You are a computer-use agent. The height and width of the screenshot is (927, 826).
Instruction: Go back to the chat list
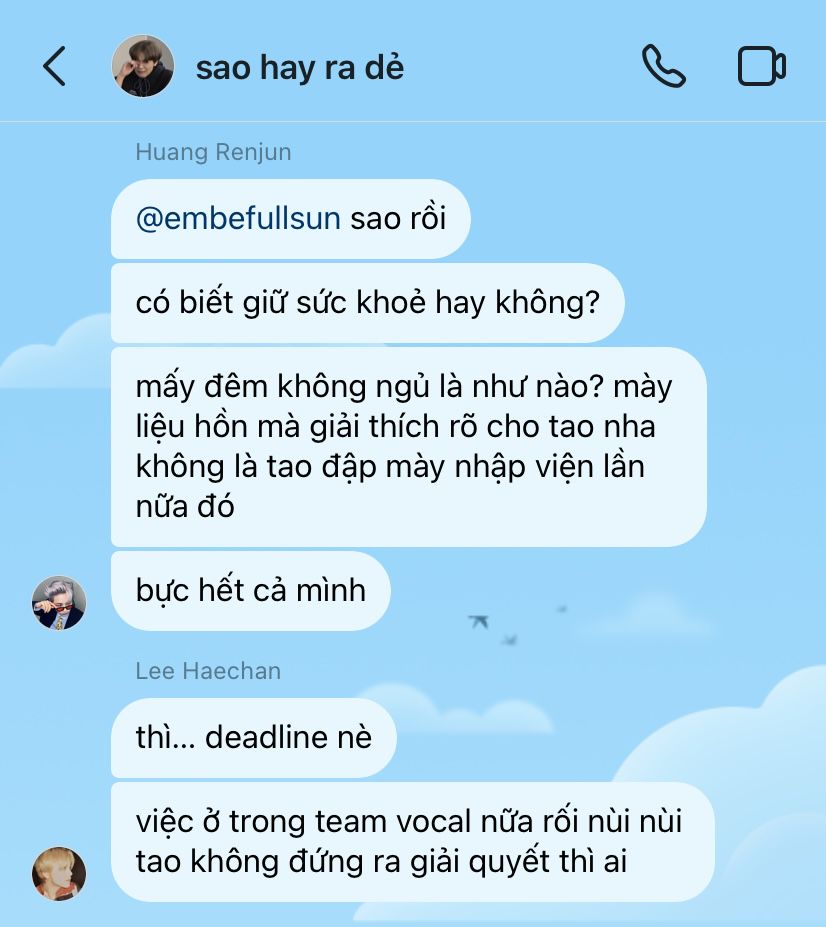[x=54, y=67]
